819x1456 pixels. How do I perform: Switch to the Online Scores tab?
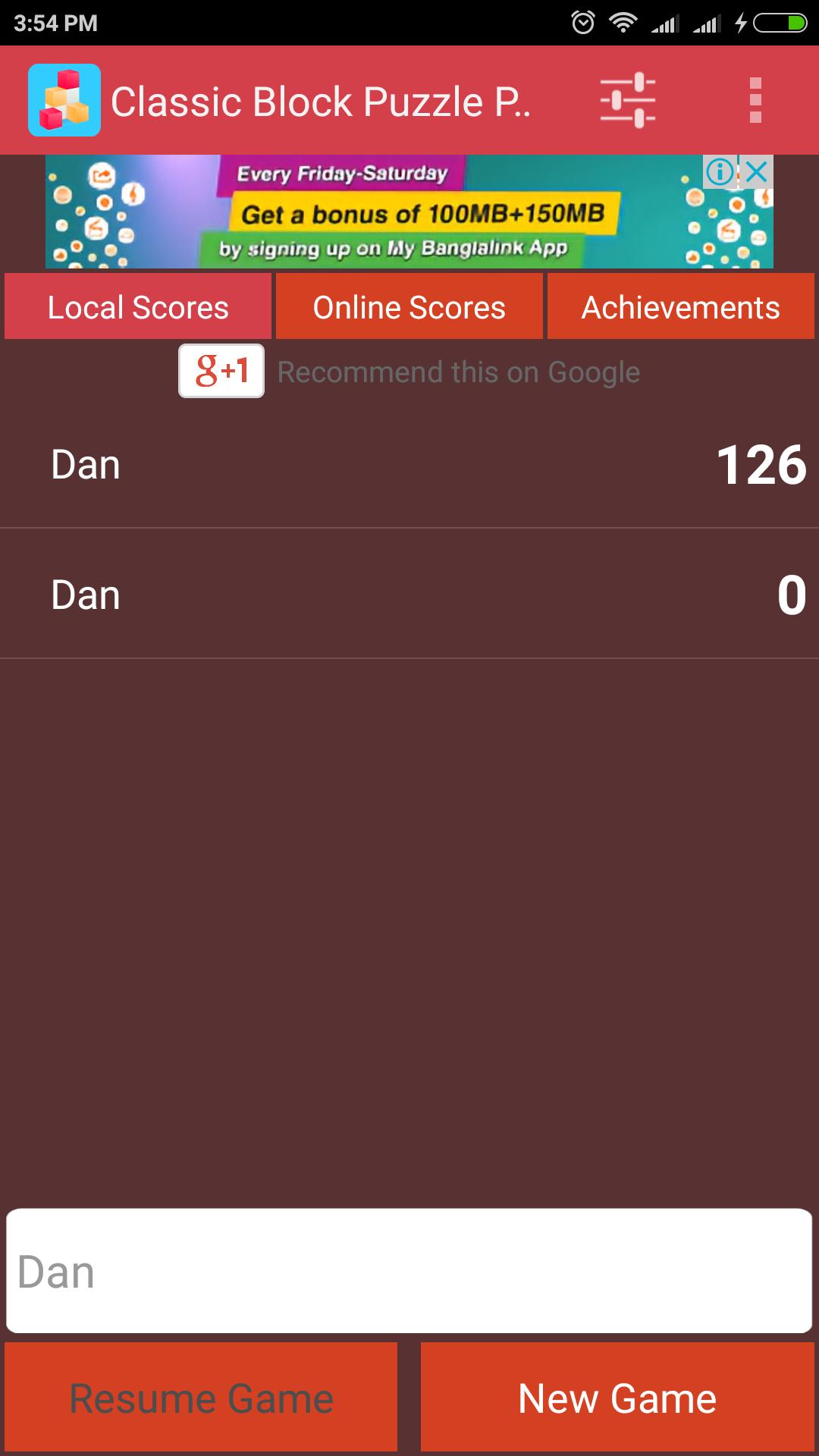[x=409, y=307]
